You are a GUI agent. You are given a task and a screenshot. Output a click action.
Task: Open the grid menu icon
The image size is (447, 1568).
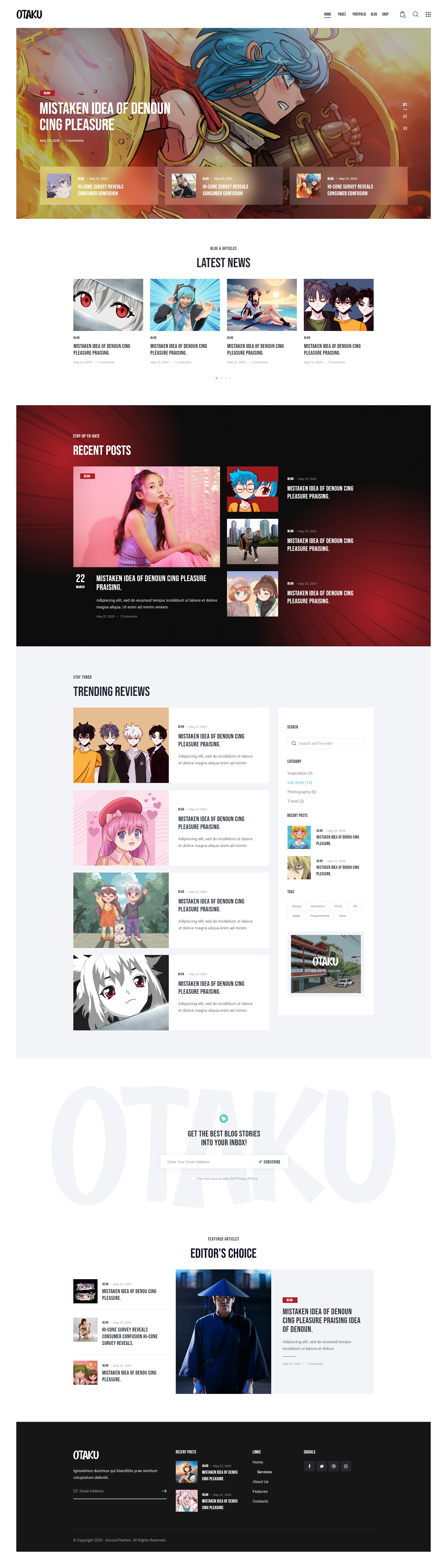(x=428, y=14)
